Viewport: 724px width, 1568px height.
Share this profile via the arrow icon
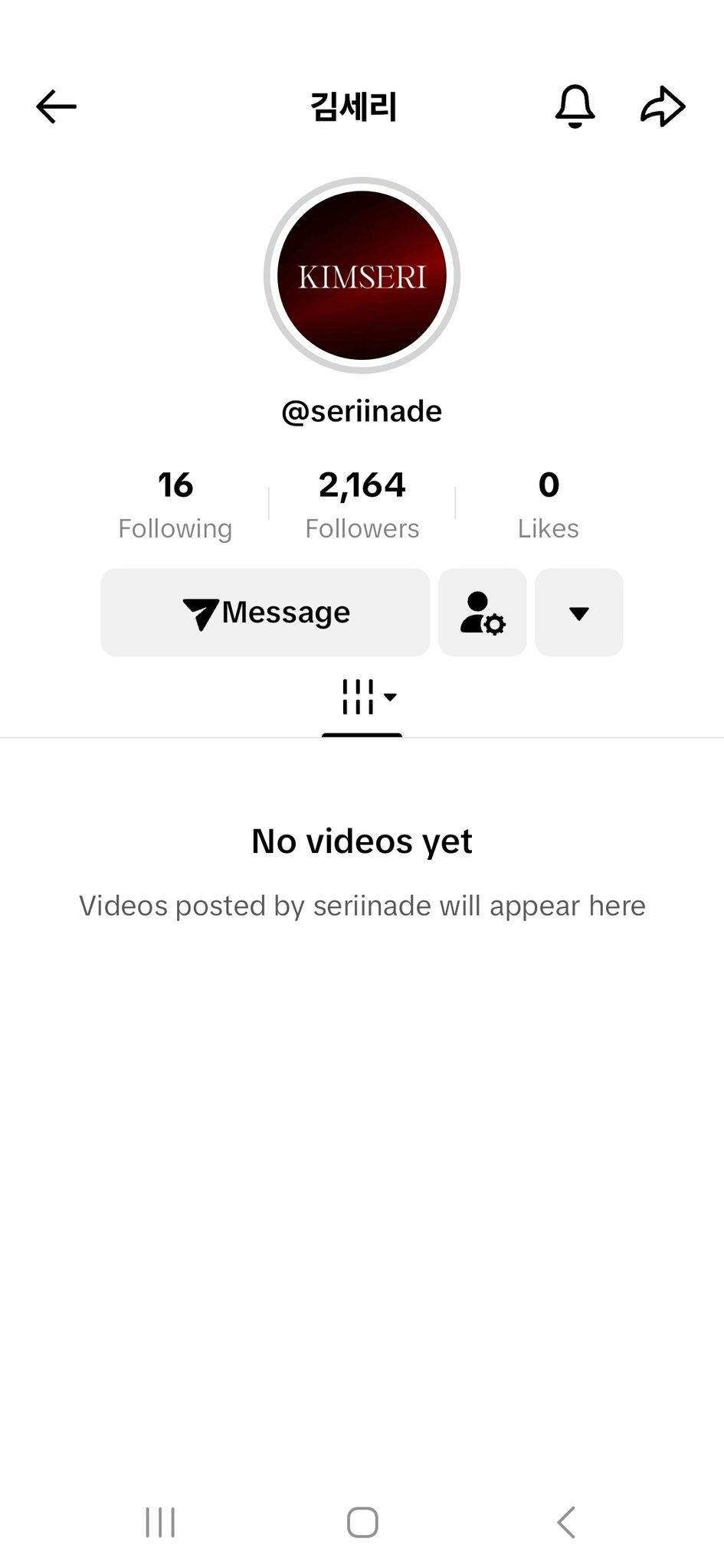(x=663, y=106)
